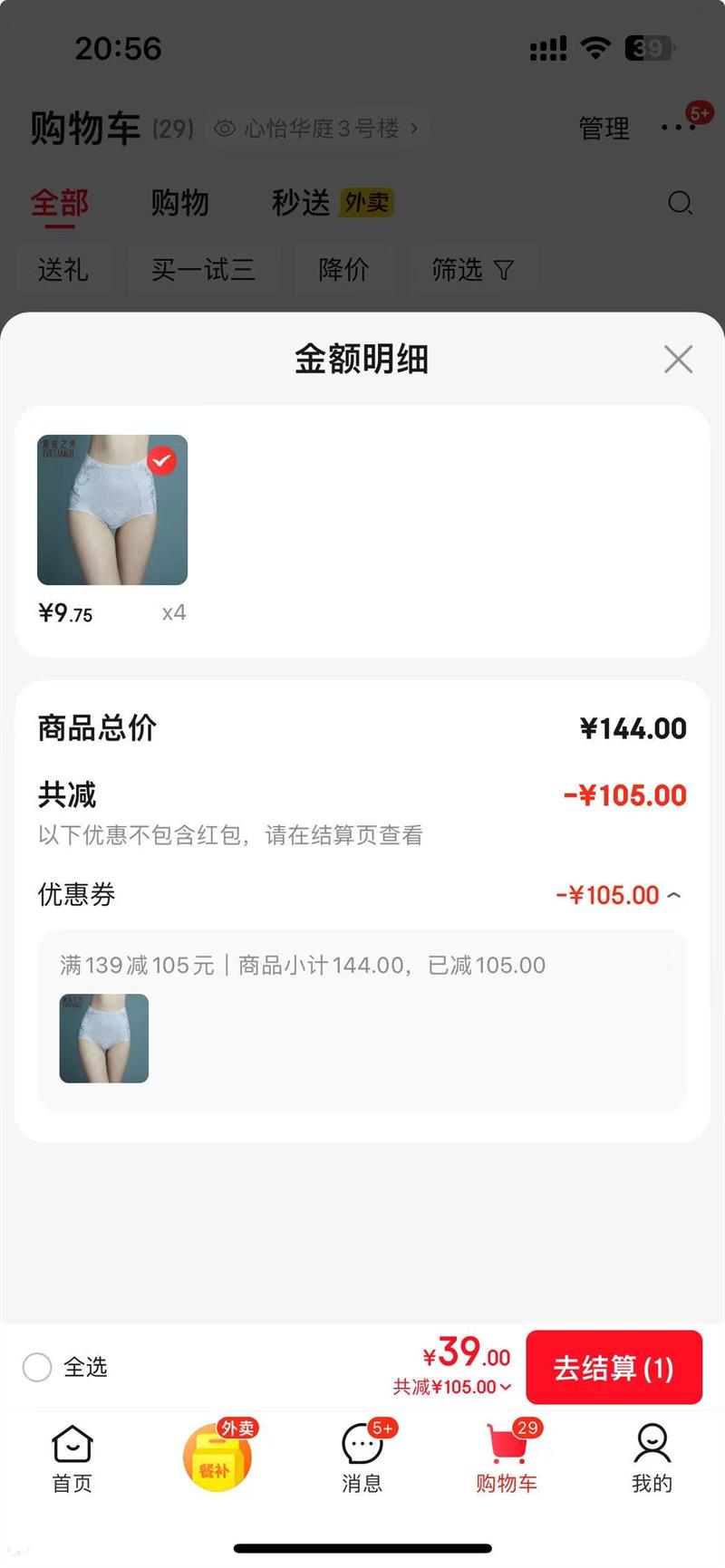Open the product thumbnail under the coupon

click(x=104, y=1038)
